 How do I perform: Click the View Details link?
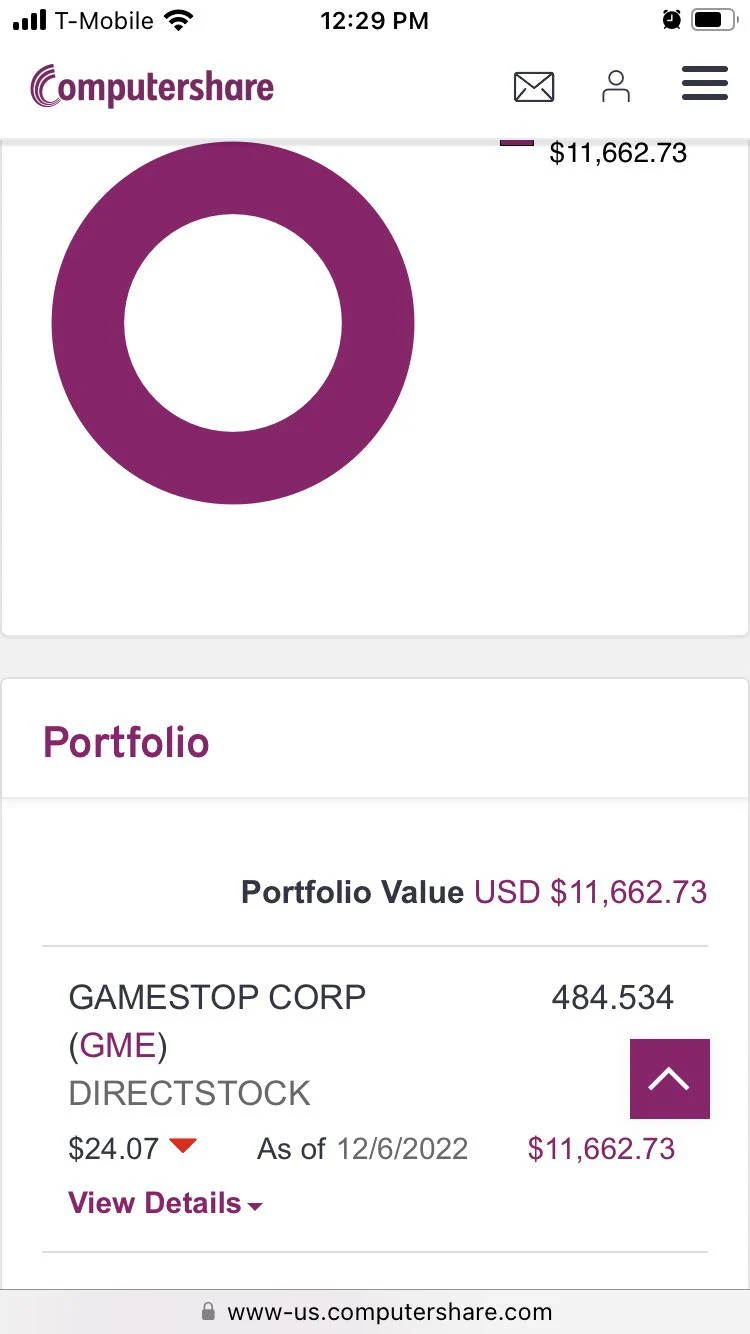(152, 1203)
